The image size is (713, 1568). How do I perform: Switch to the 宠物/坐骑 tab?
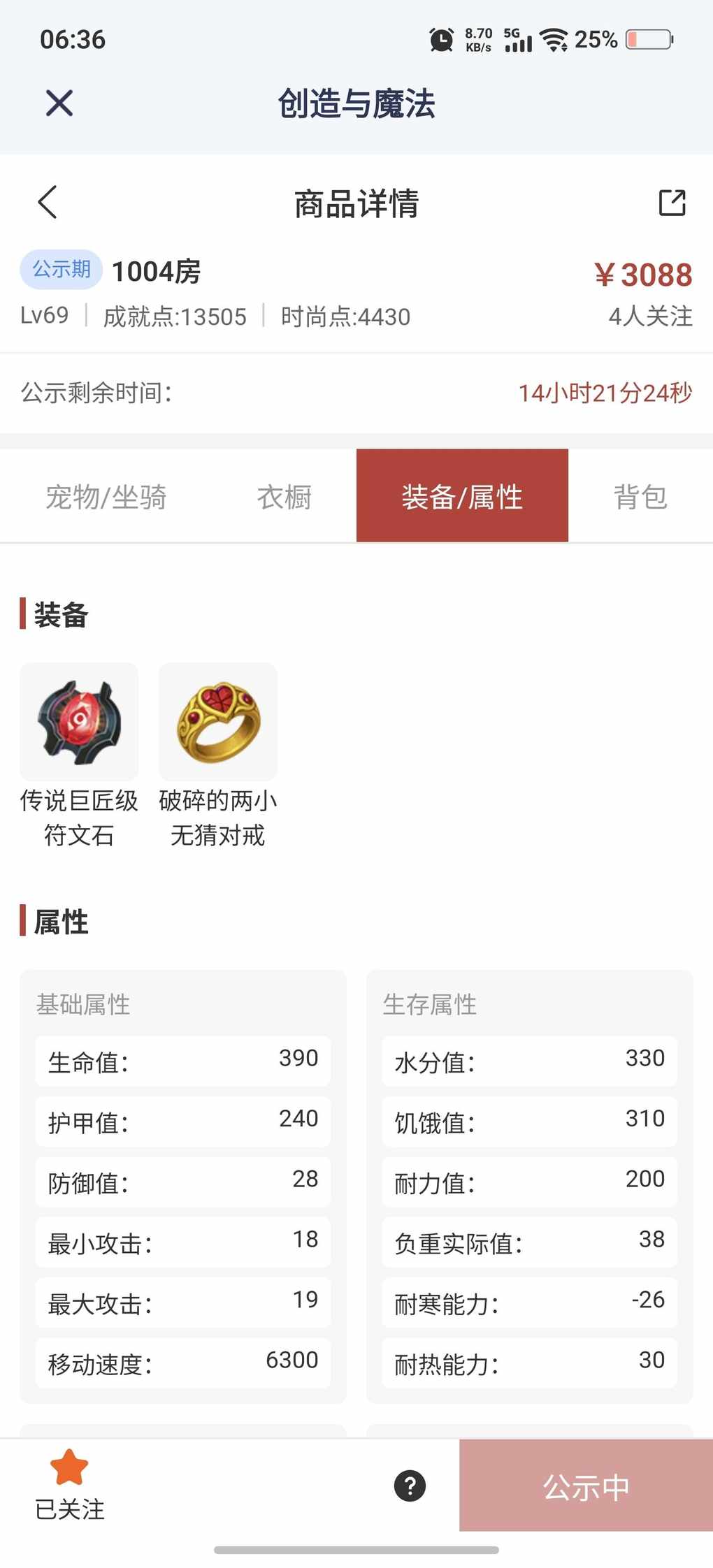coord(106,497)
